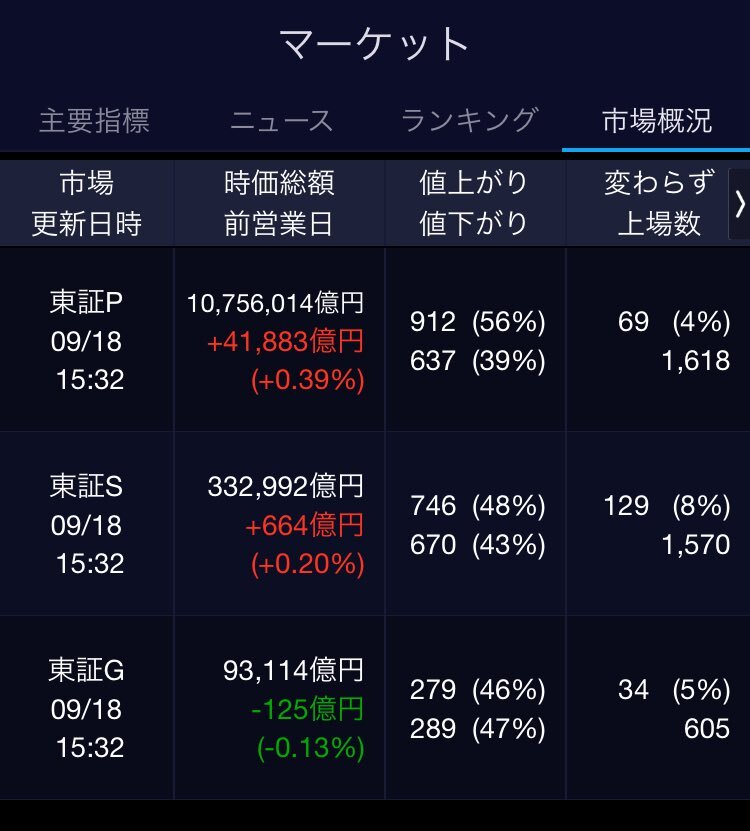Open the ニュース tab
Screen dimensions: 750x831
(281, 121)
